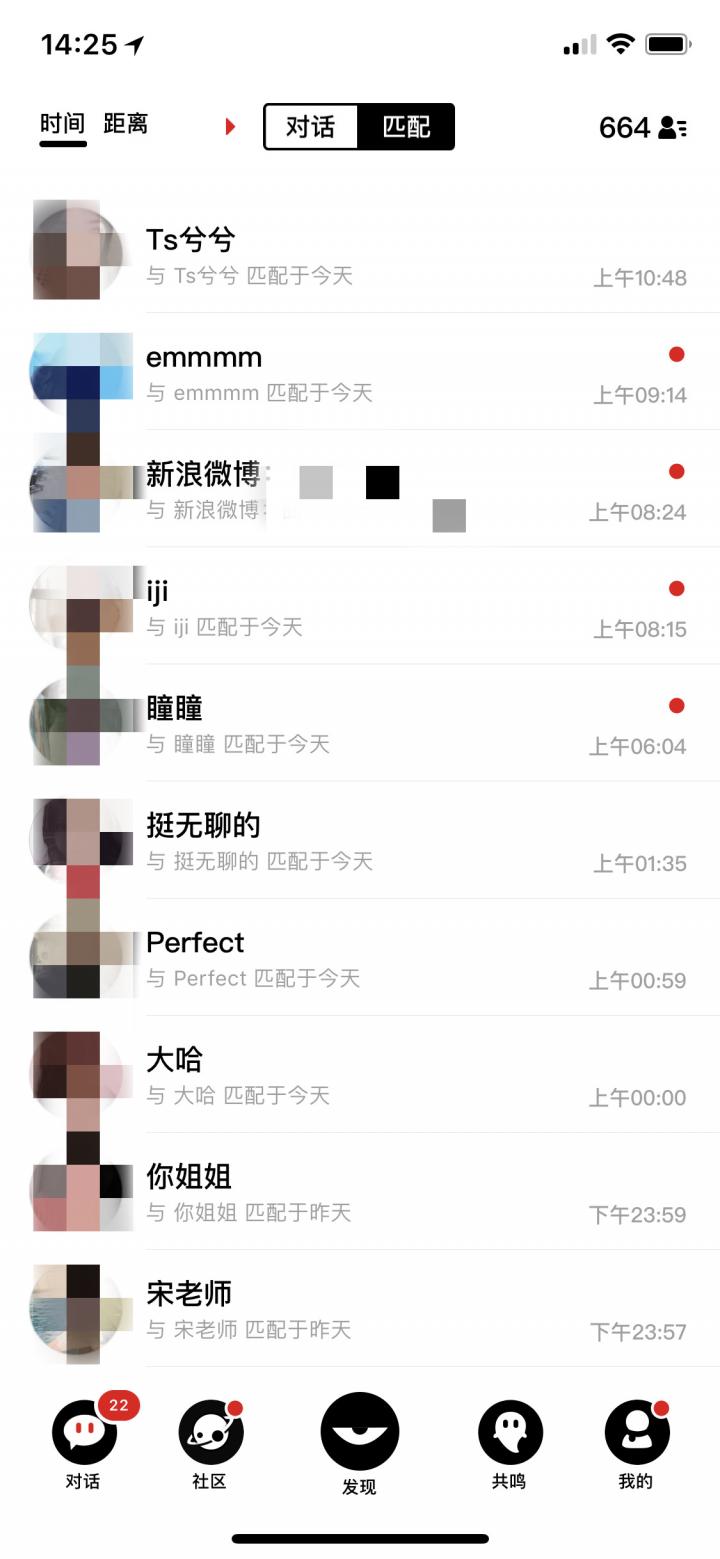Screen dimensions: 720x1559
Task: Switch to the 社区 tab
Action: [x=210, y=1443]
